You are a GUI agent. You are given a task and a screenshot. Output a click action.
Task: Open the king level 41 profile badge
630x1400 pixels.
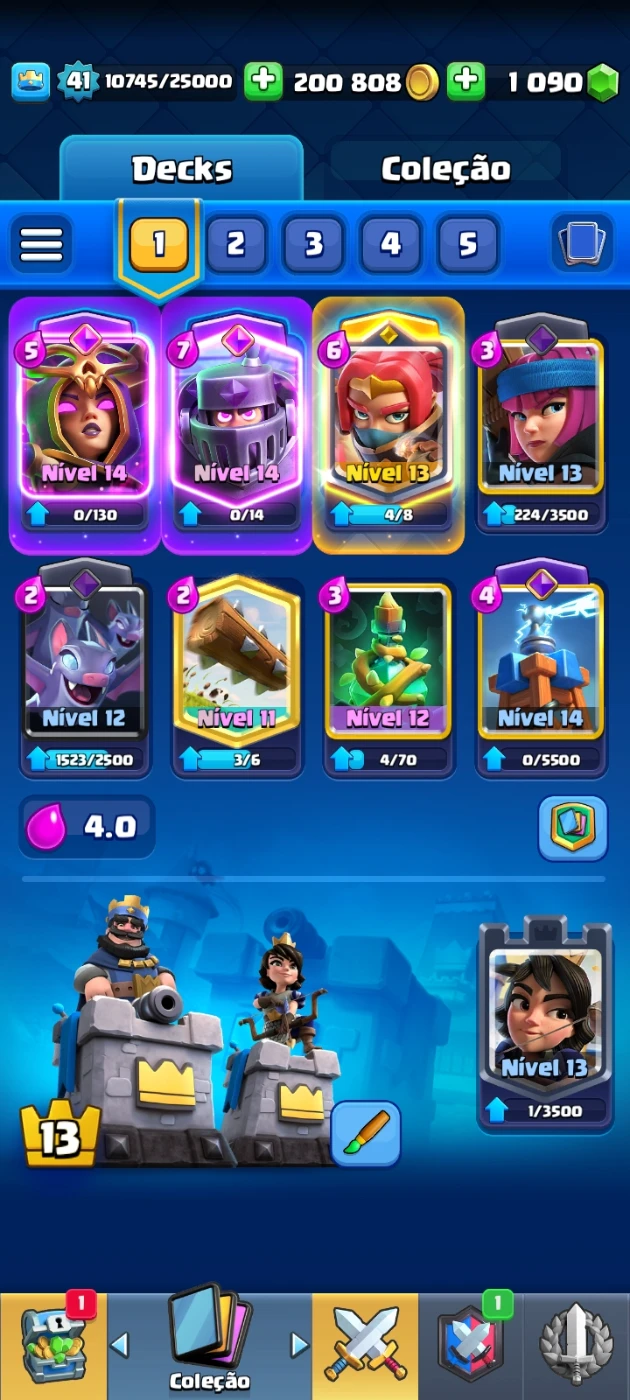click(x=77, y=82)
